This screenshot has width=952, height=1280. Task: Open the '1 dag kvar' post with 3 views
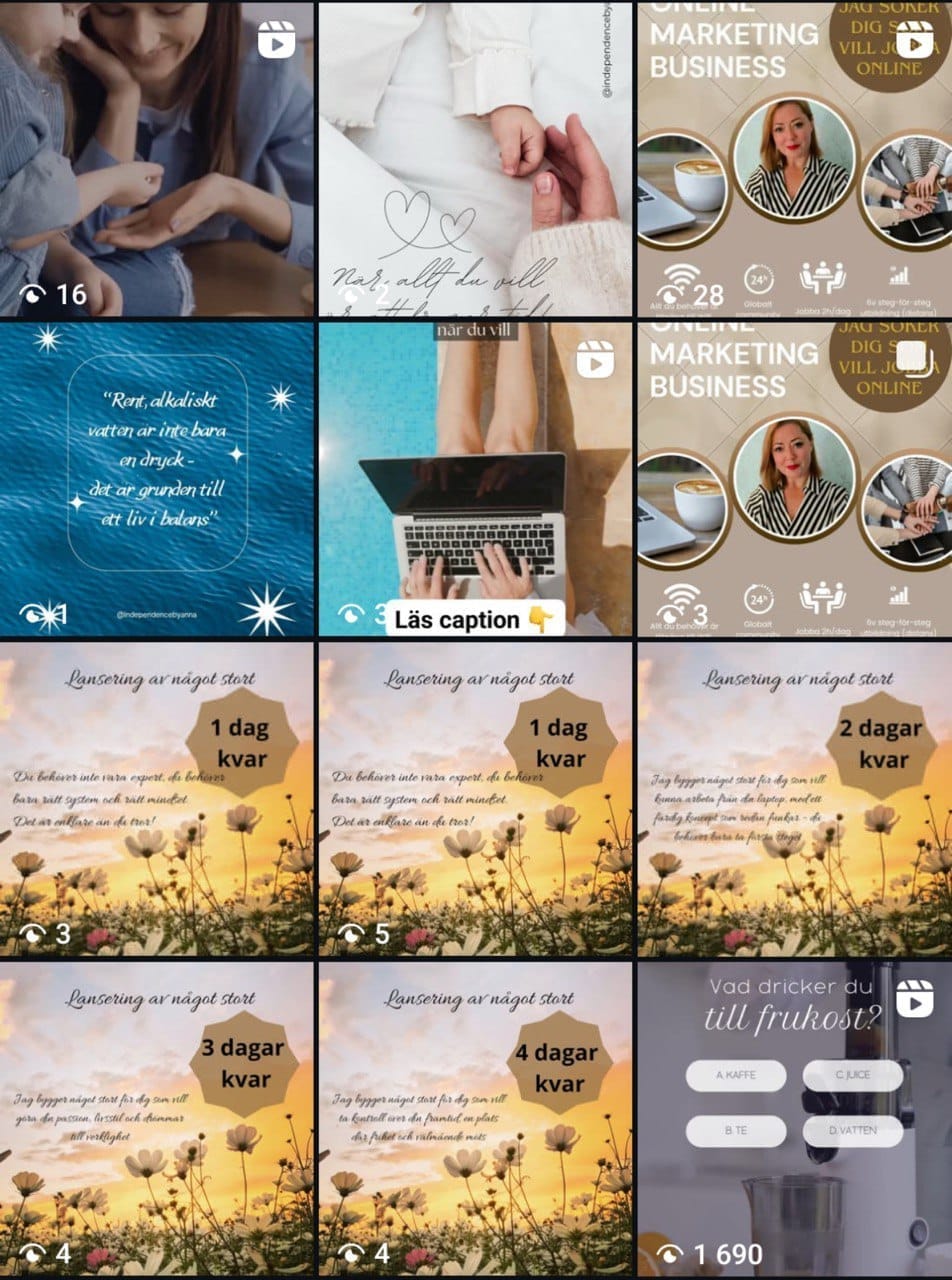point(157,798)
